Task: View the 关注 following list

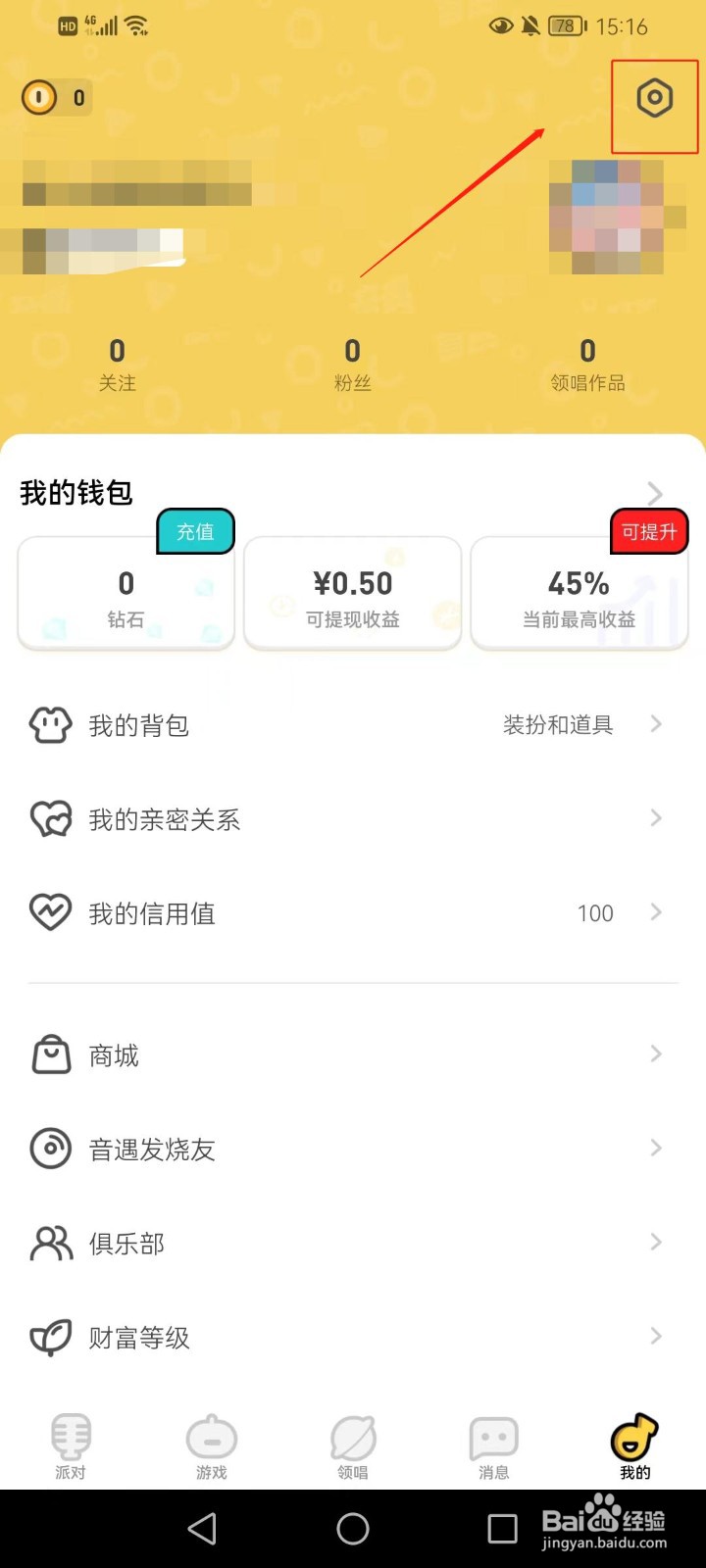Action: pyautogui.click(x=118, y=365)
